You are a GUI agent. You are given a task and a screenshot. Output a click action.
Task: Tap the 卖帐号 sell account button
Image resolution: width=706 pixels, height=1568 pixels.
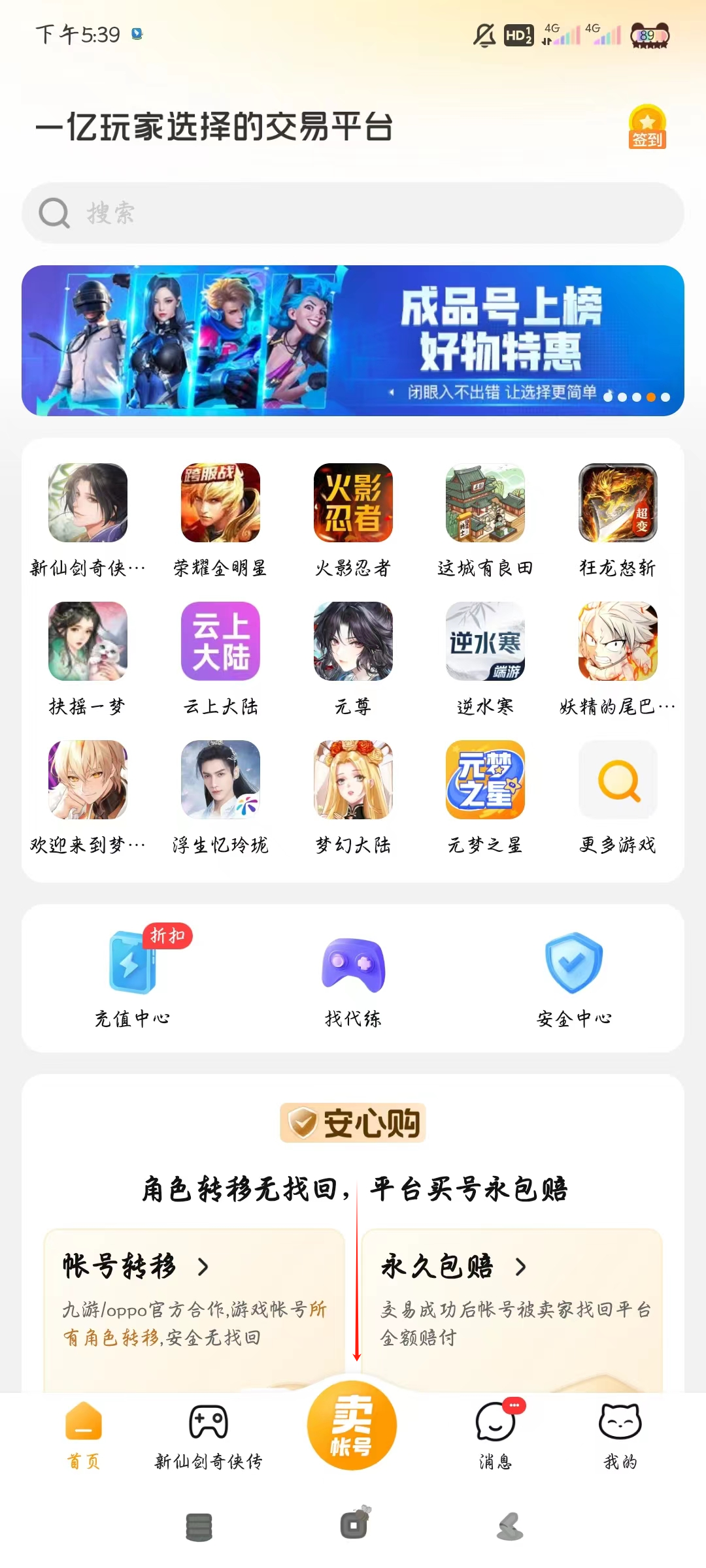point(352,1425)
